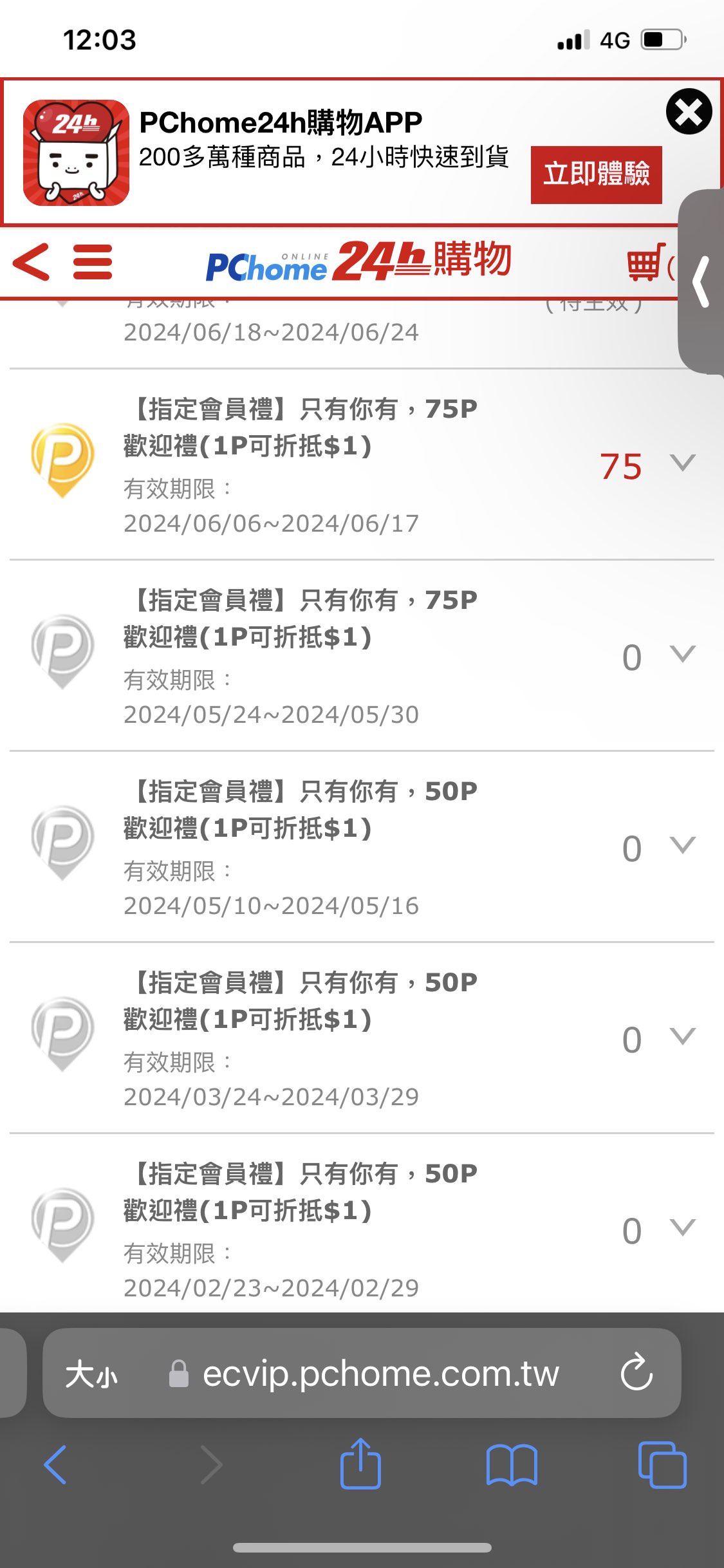Reload the ecvip.pchome.com.tw page
The width and height of the screenshot is (724, 1568).
(x=636, y=1373)
